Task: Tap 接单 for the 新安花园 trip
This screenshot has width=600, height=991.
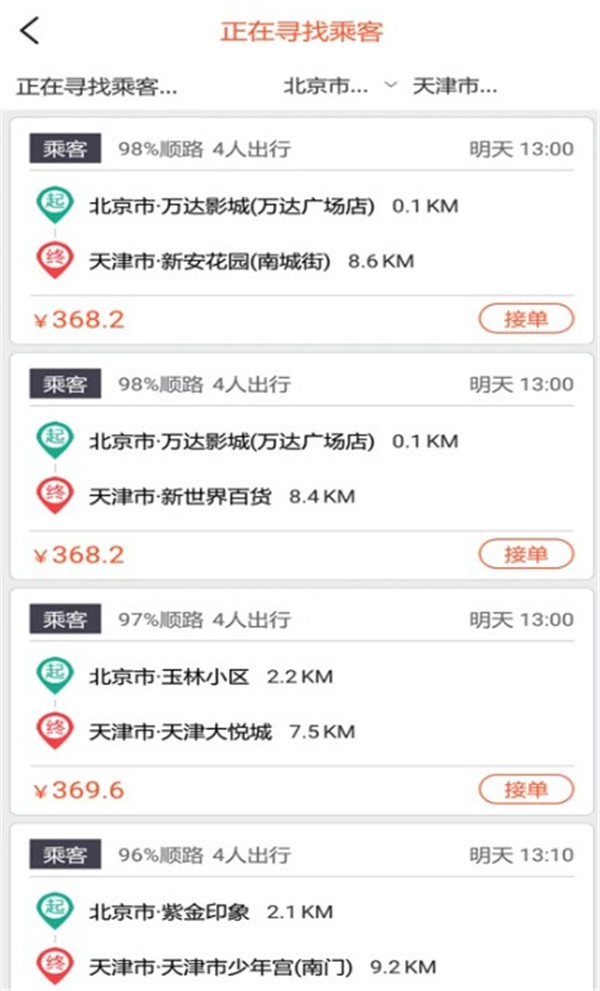Action: (526, 319)
